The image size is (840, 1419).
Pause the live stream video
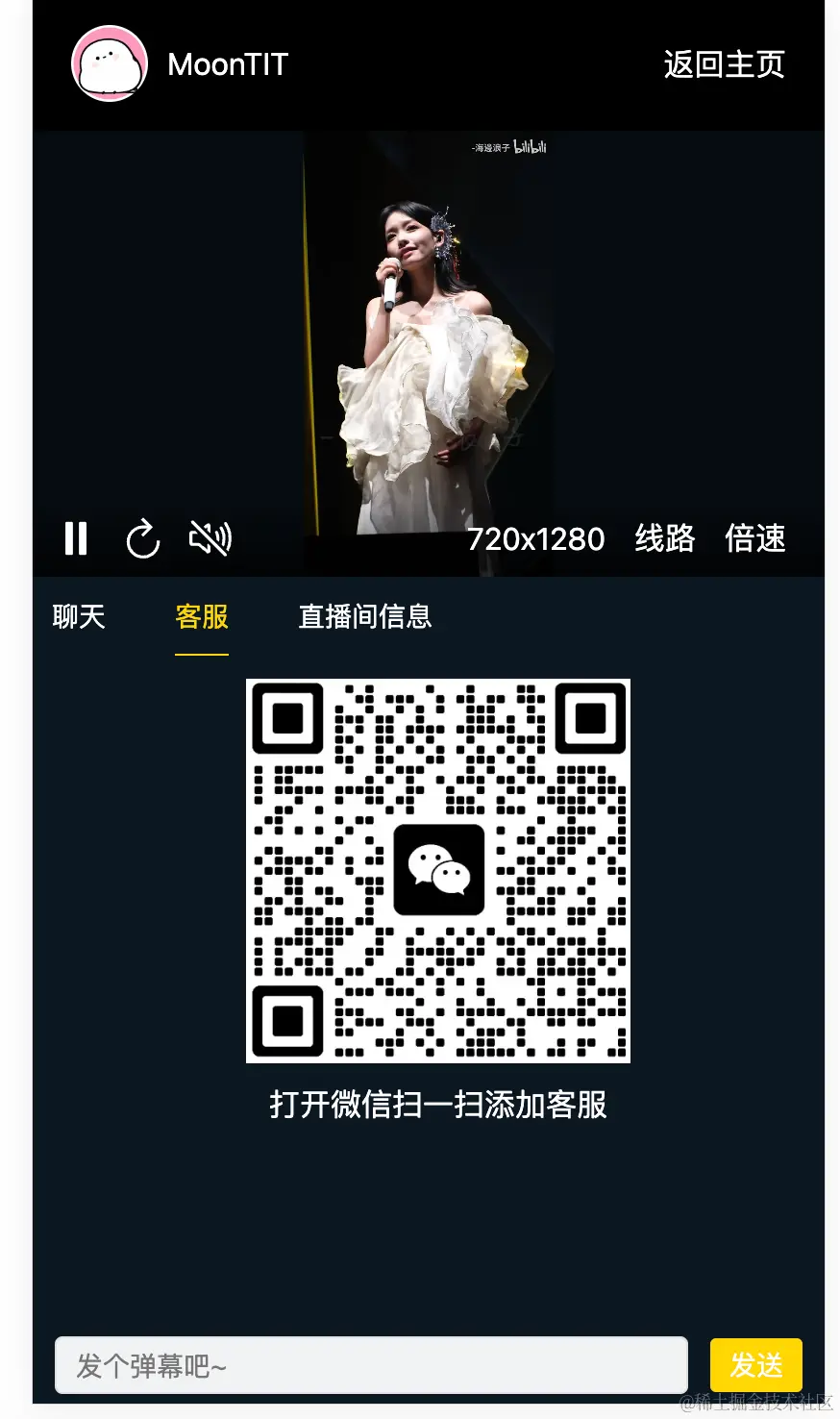76,538
